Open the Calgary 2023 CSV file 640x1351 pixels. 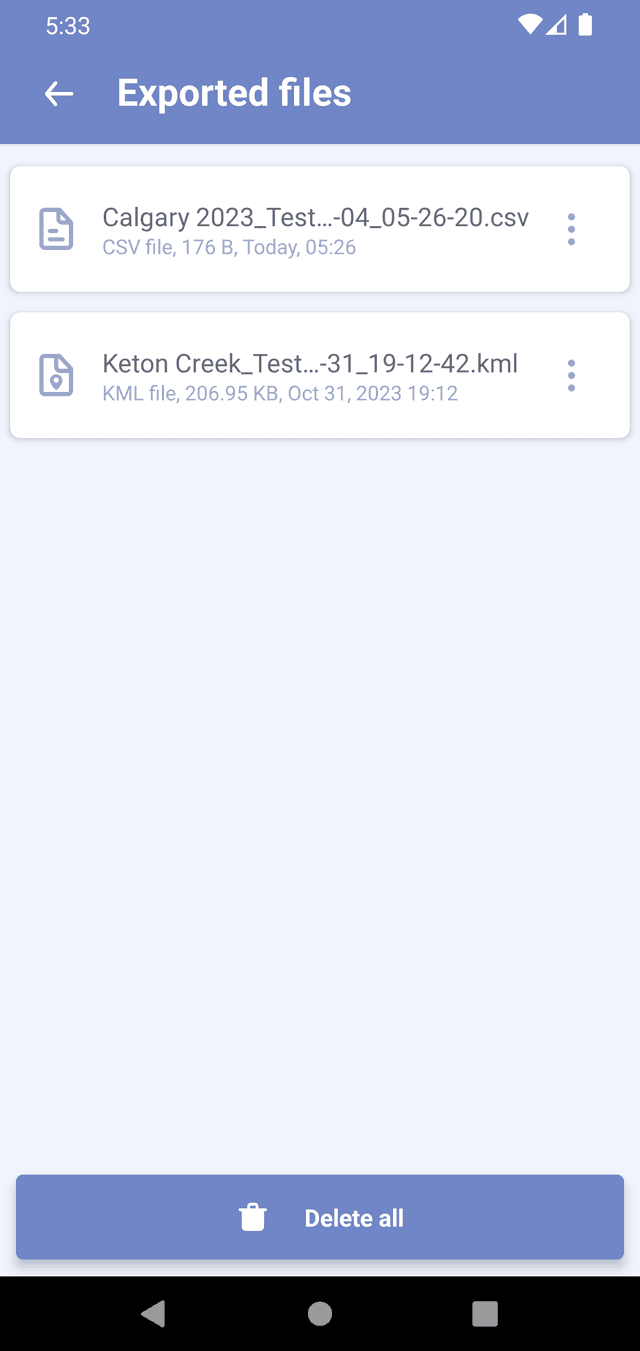coord(300,229)
